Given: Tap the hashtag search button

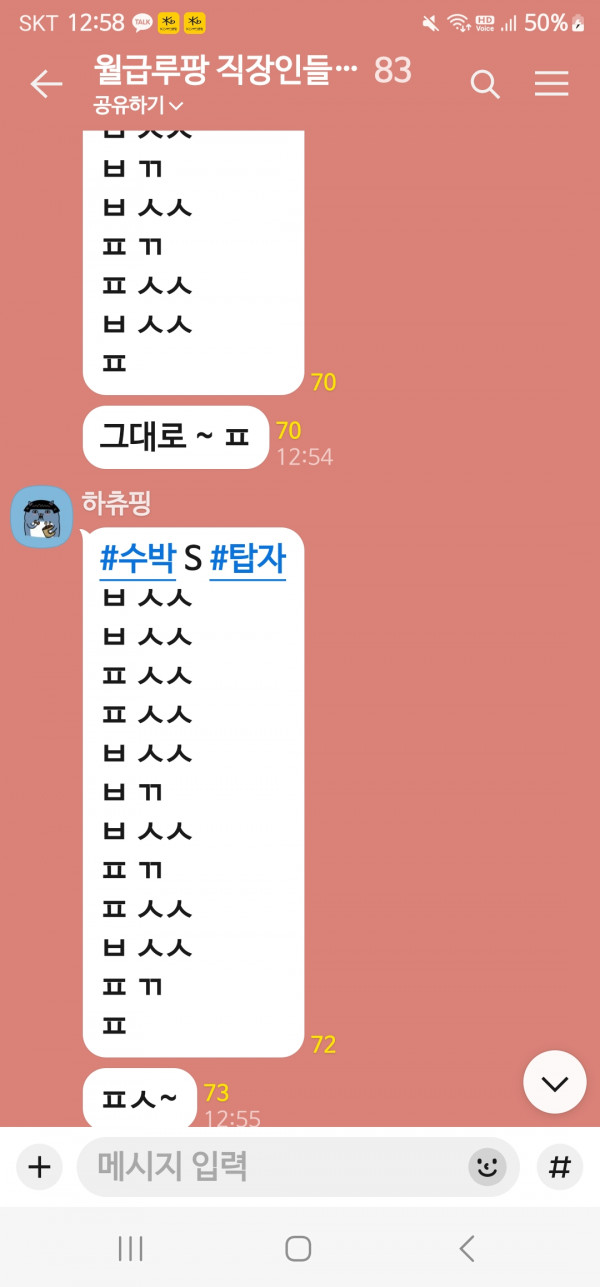Looking at the screenshot, I should (561, 1167).
